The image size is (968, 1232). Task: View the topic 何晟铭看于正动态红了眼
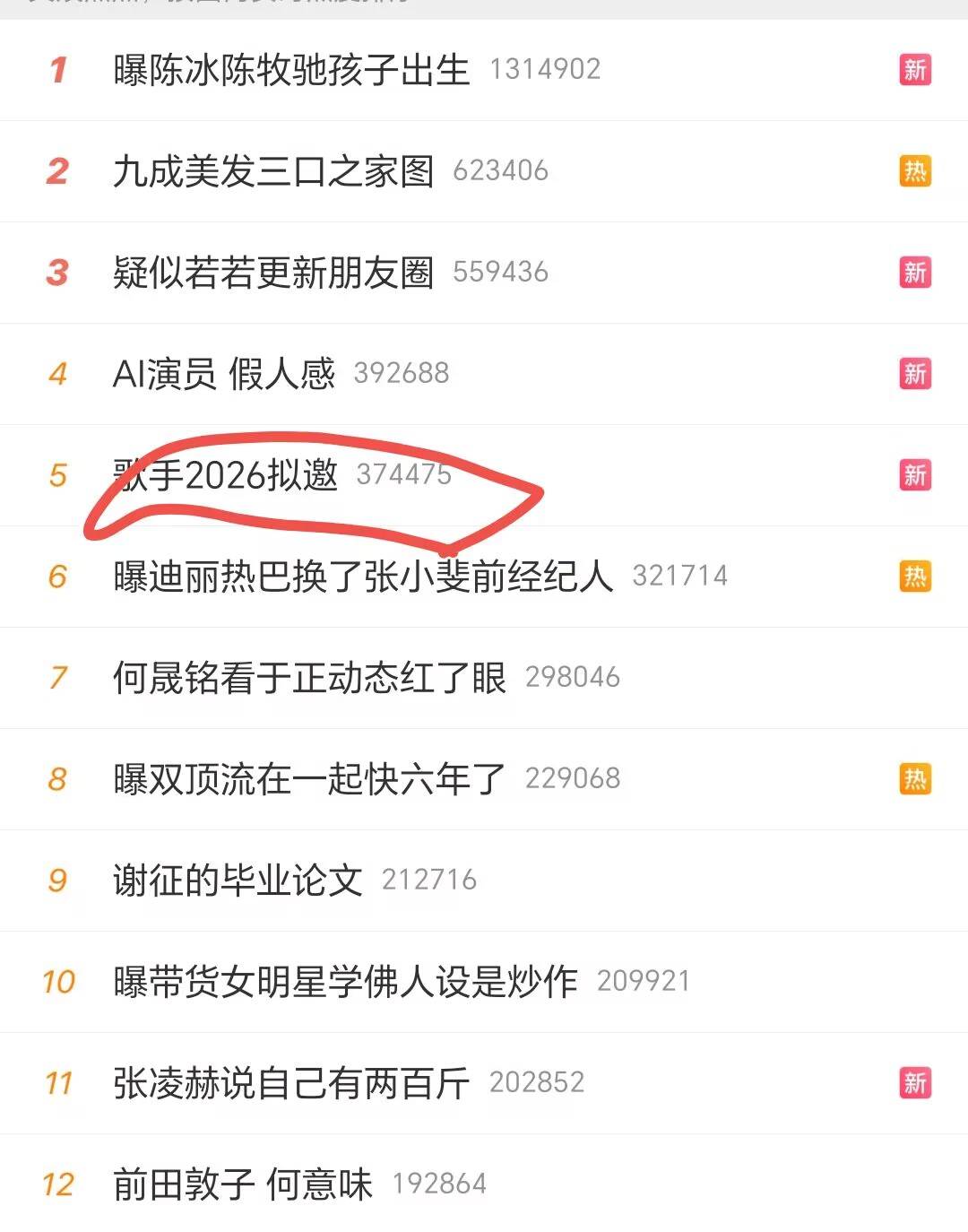click(309, 678)
